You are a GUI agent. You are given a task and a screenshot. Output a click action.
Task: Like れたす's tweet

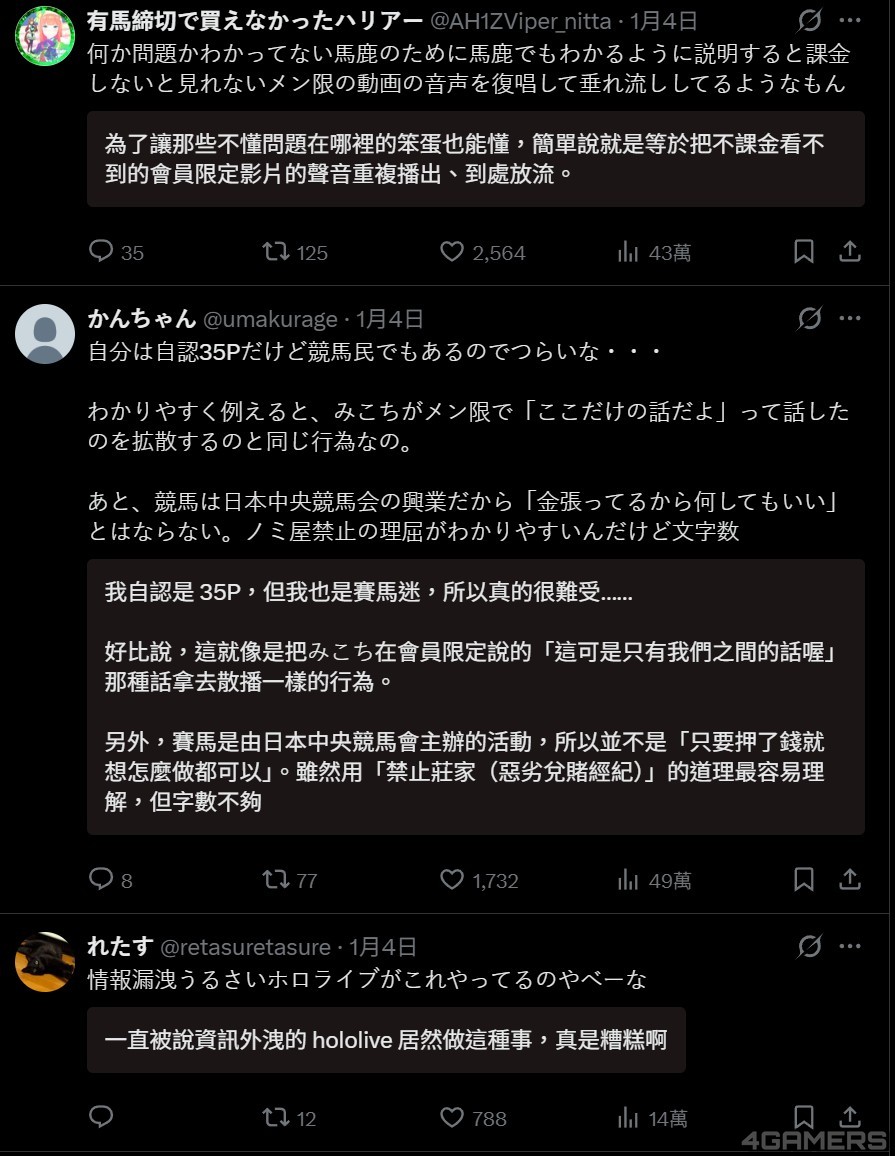(x=452, y=1118)
